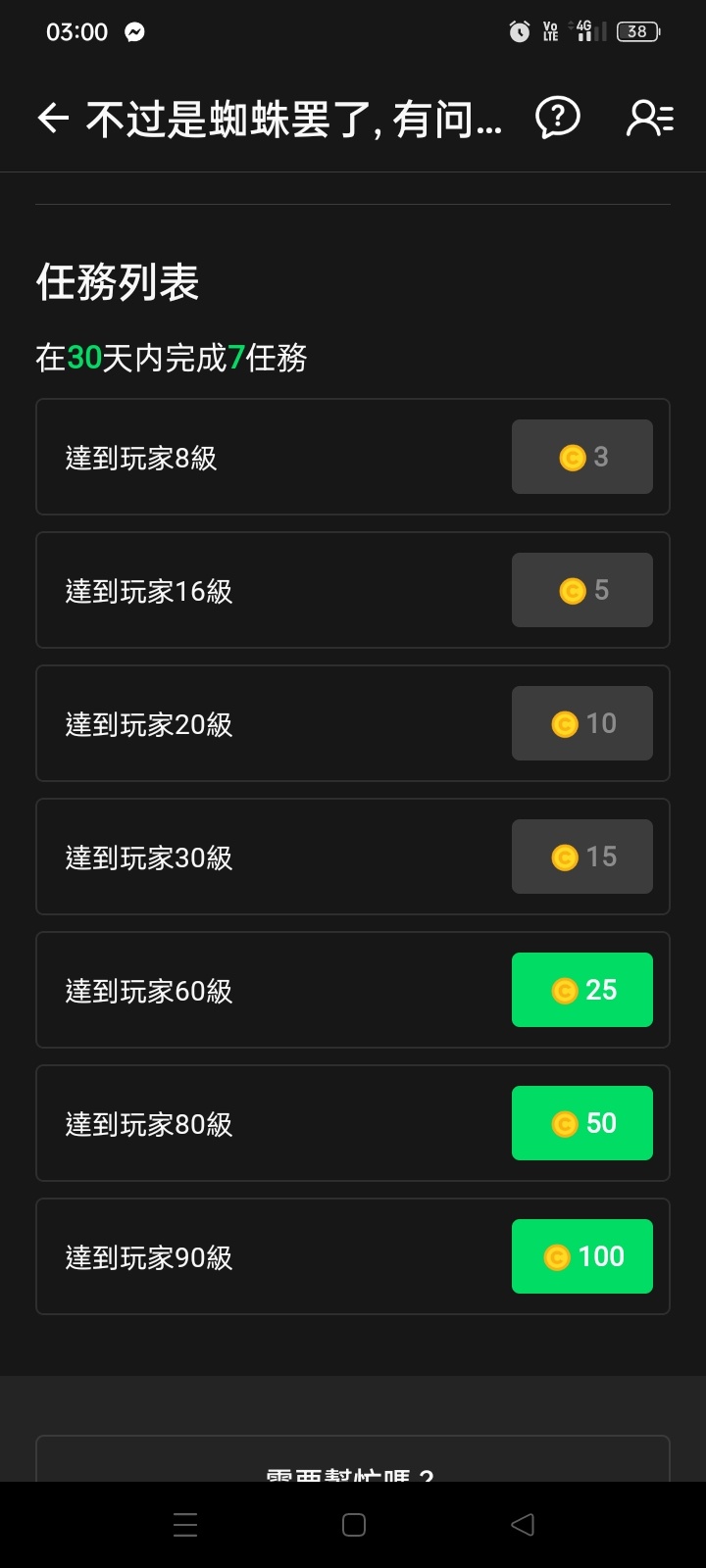
Task: Open the profile list icon
Action: coord(650,119)
